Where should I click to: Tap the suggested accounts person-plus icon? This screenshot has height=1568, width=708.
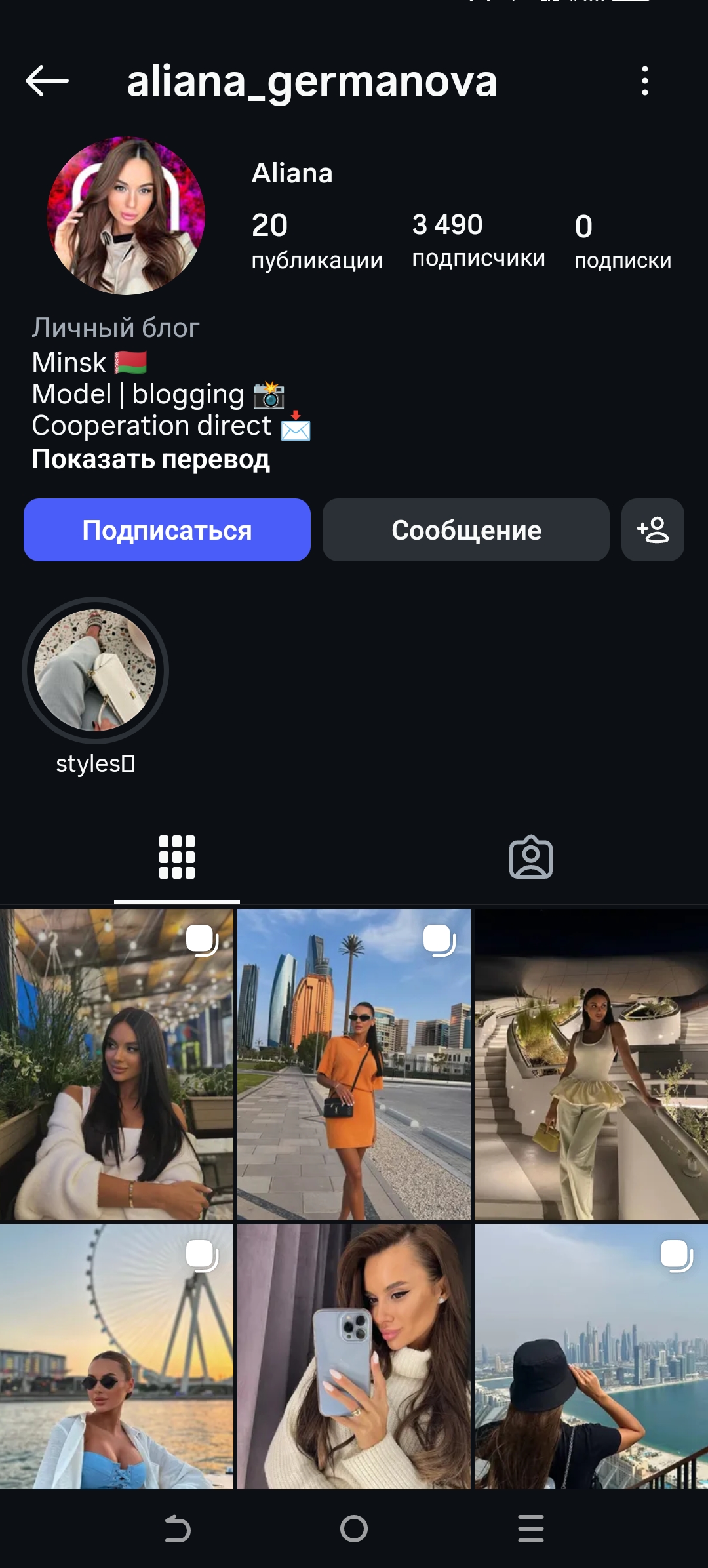point(652,531)
